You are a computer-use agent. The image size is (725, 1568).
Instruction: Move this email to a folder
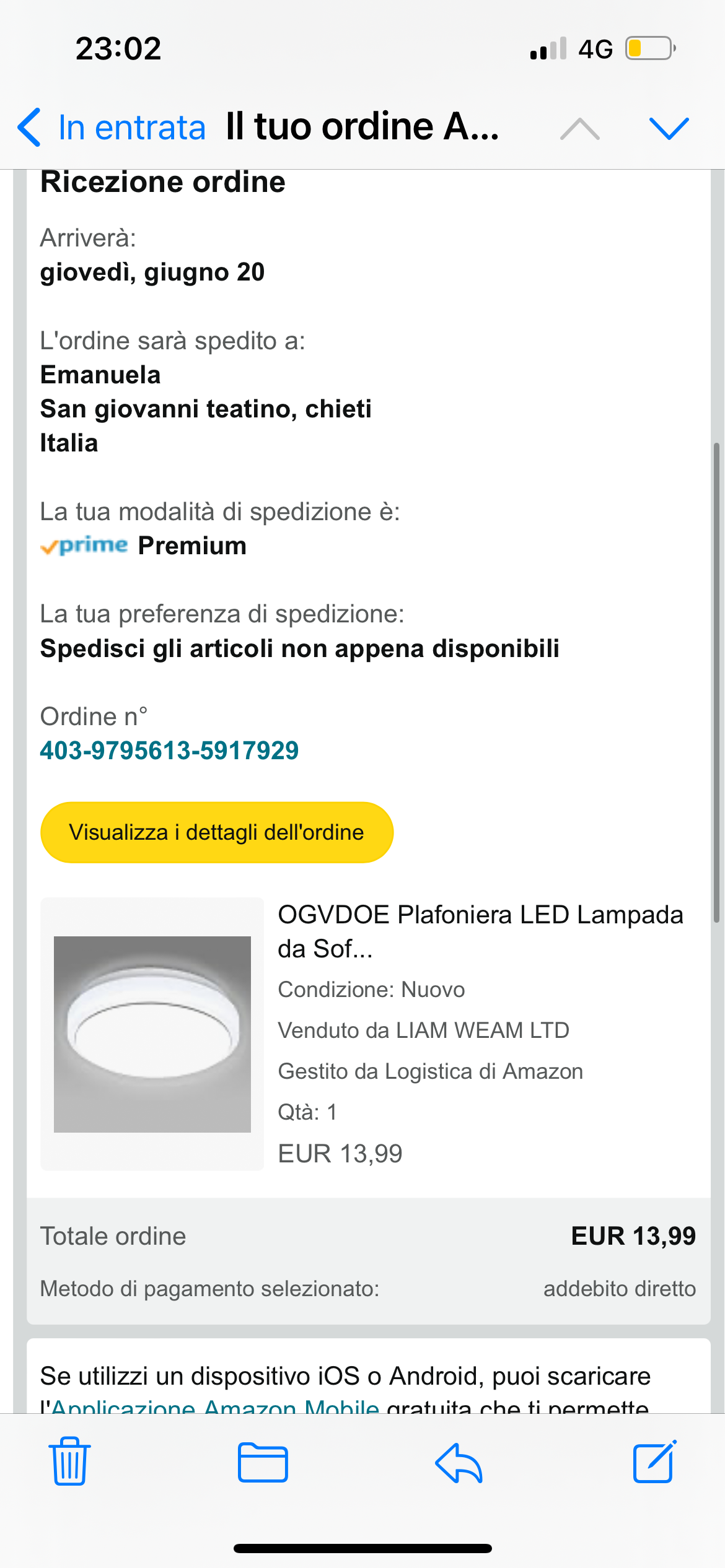tap(263, 1462)
